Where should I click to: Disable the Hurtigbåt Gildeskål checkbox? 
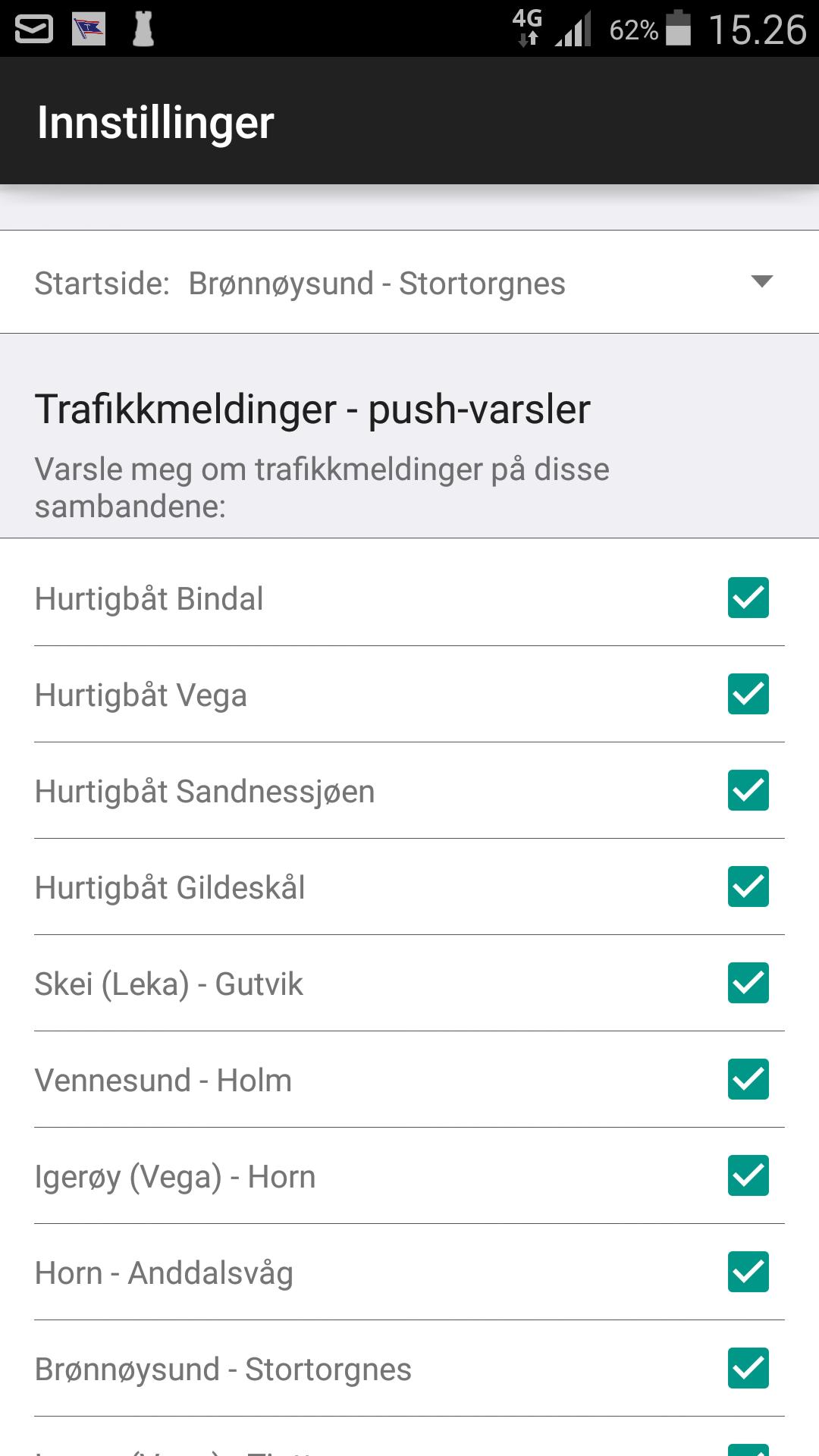click(748, 887)
